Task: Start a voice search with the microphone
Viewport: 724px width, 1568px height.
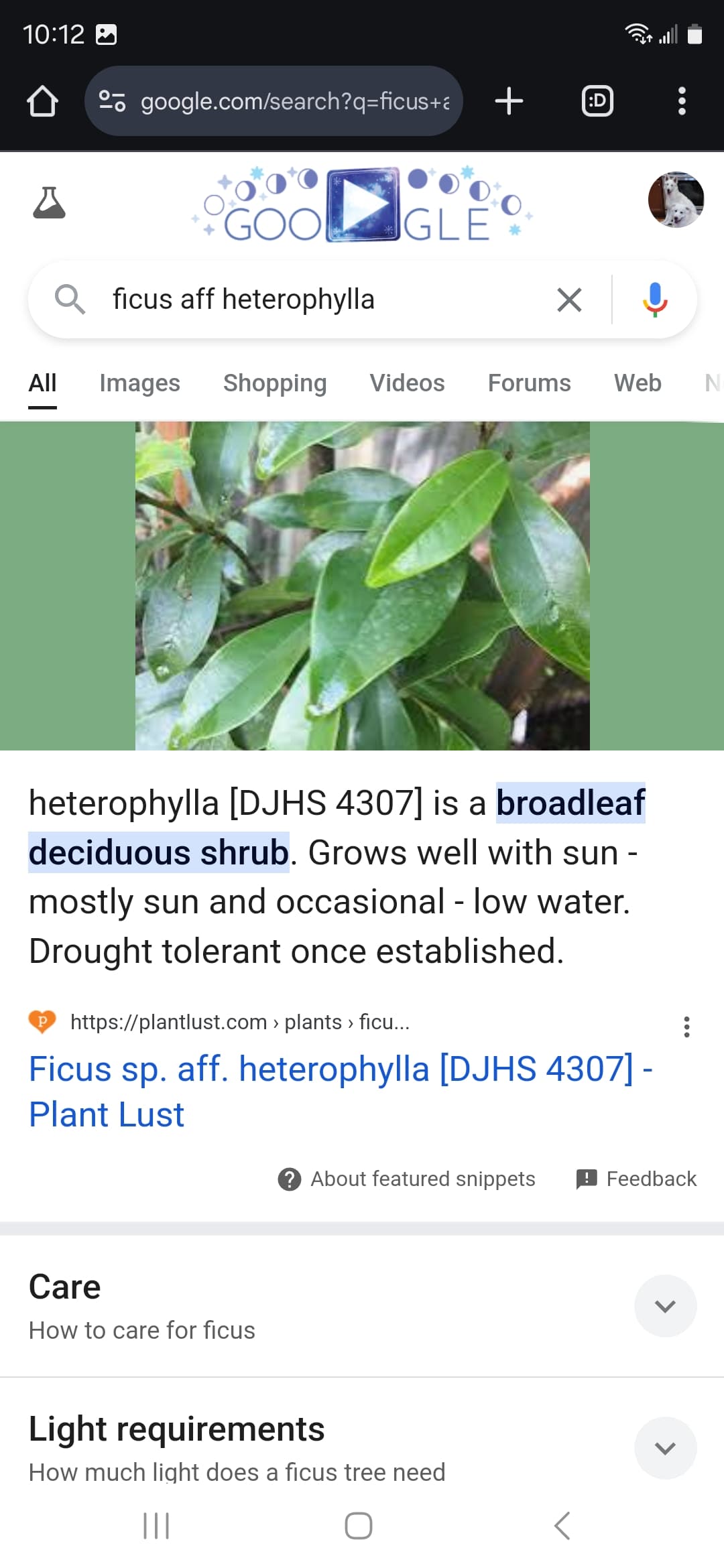Action: coord(655,300)
